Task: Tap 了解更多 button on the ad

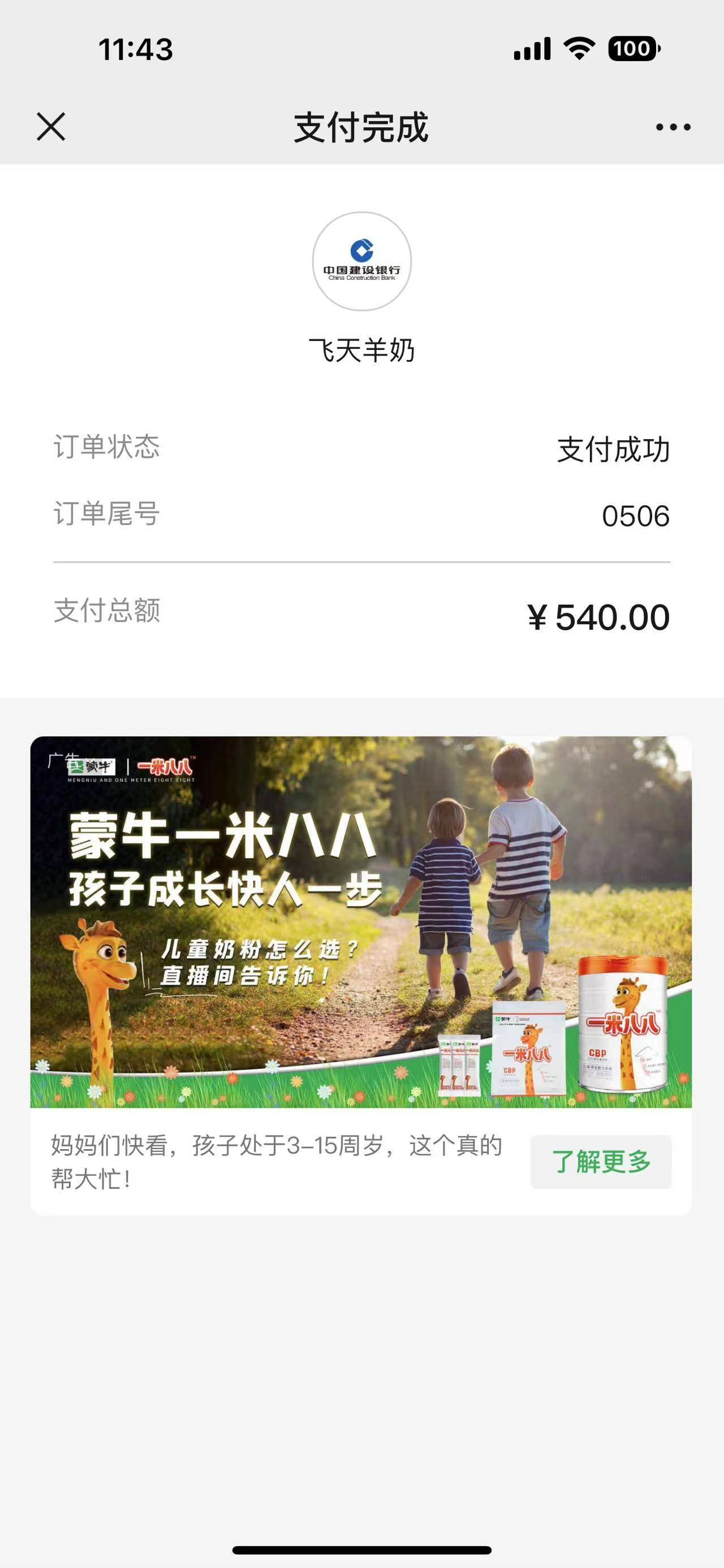Action: (600, 1162)
